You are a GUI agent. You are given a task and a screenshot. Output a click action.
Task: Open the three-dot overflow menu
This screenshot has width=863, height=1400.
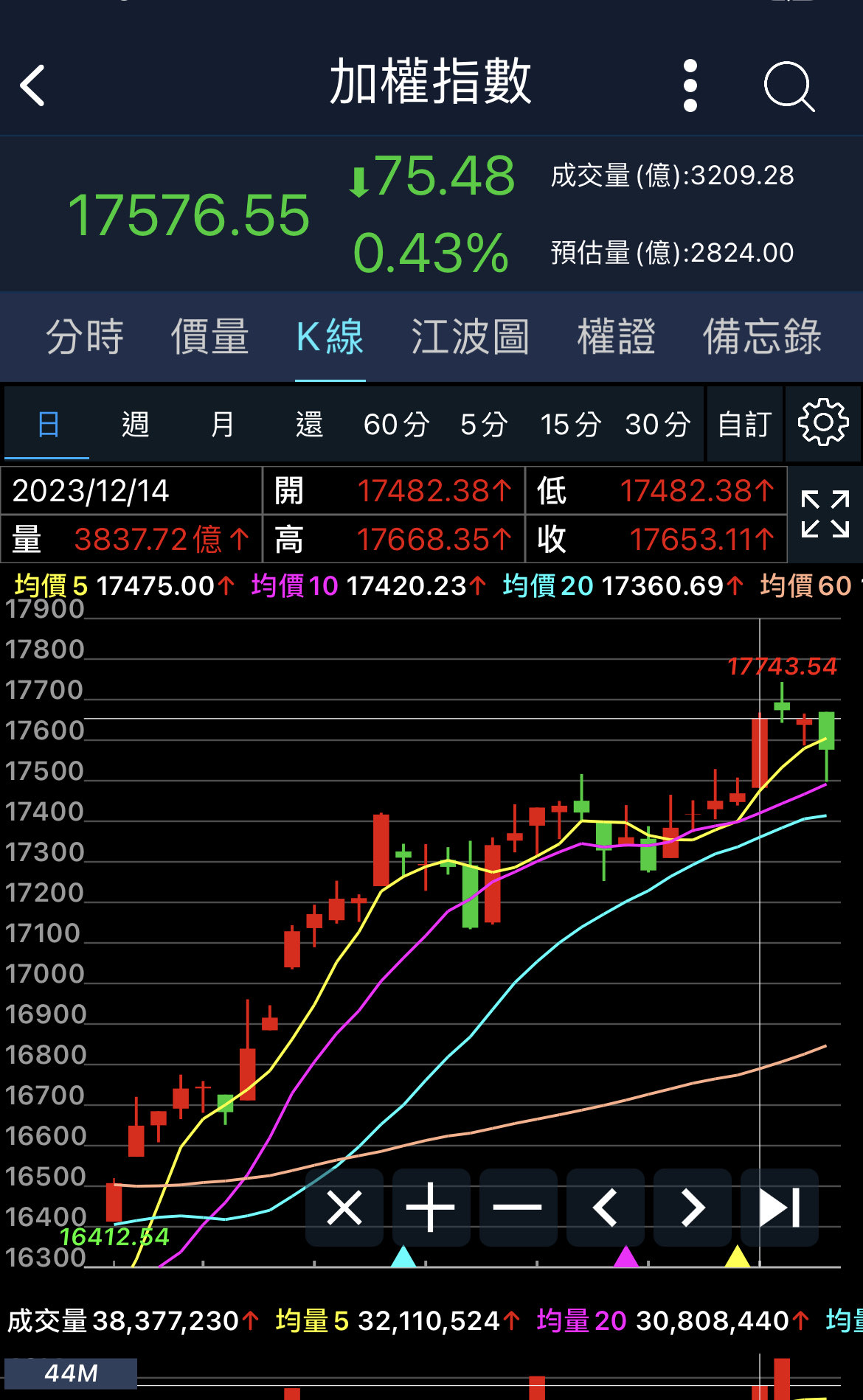click(690, 86)
